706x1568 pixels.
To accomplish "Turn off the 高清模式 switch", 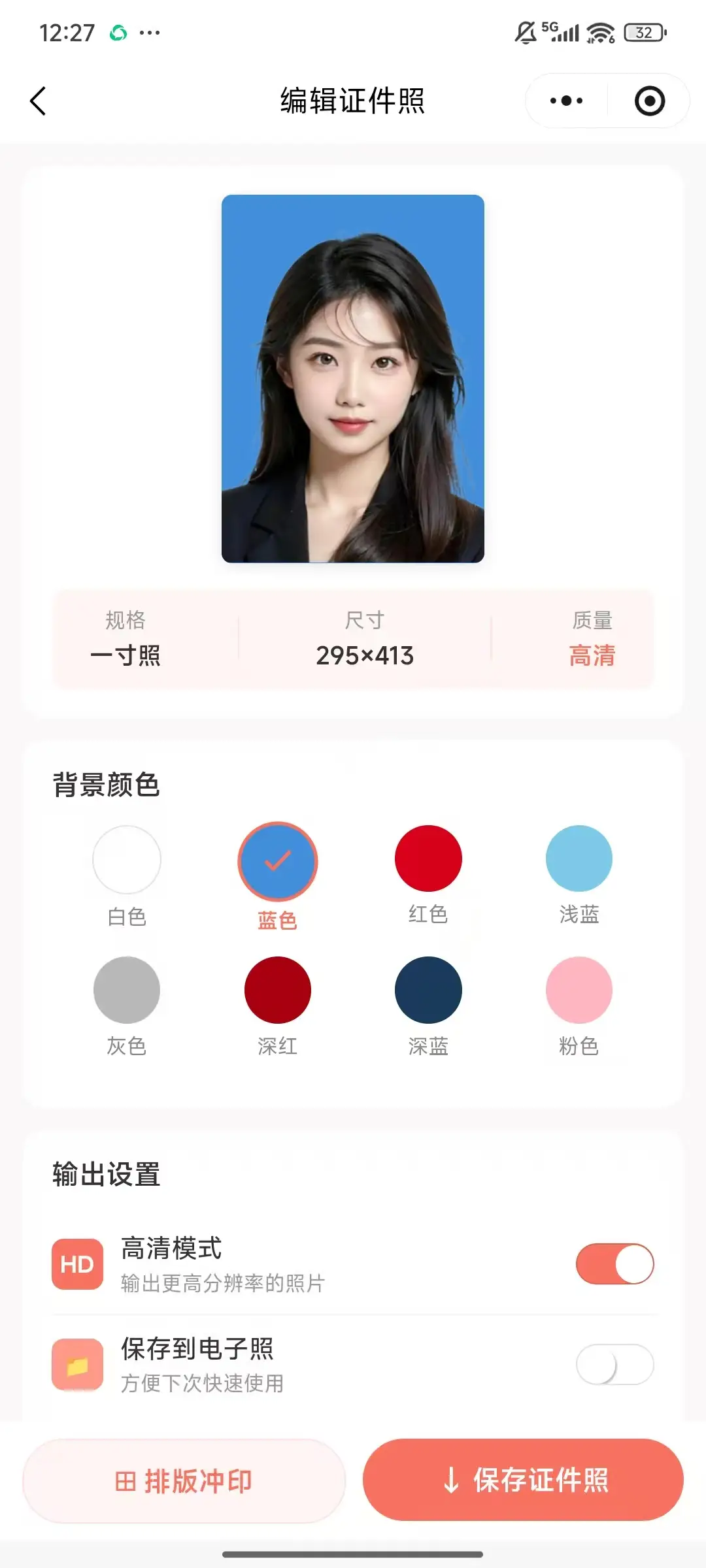I will point(614,1264).
